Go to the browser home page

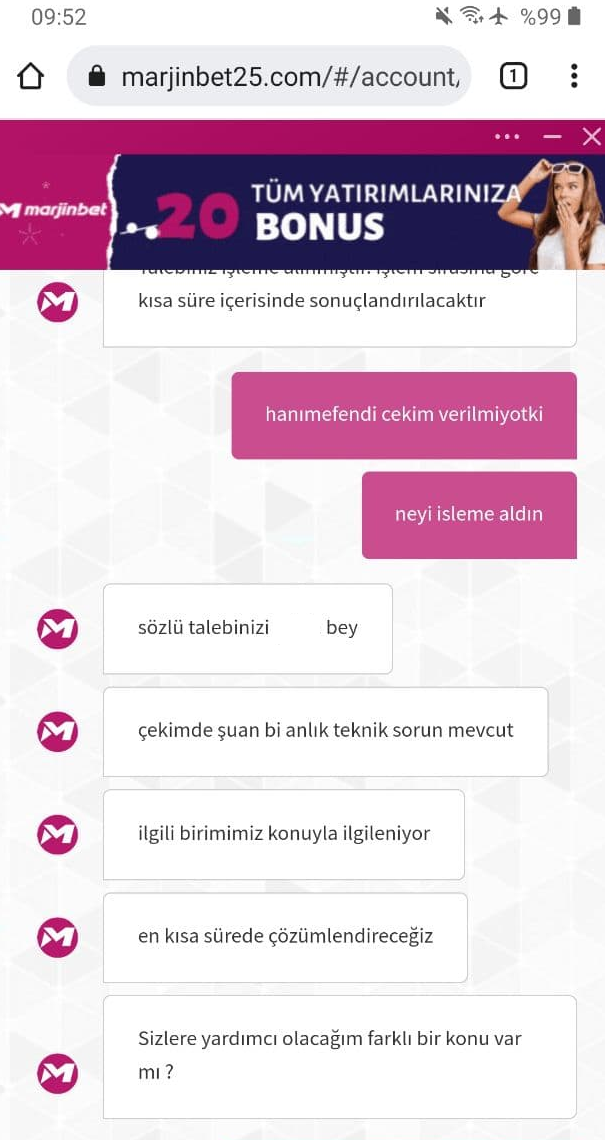pyautogui.click(x=30, y=76)
